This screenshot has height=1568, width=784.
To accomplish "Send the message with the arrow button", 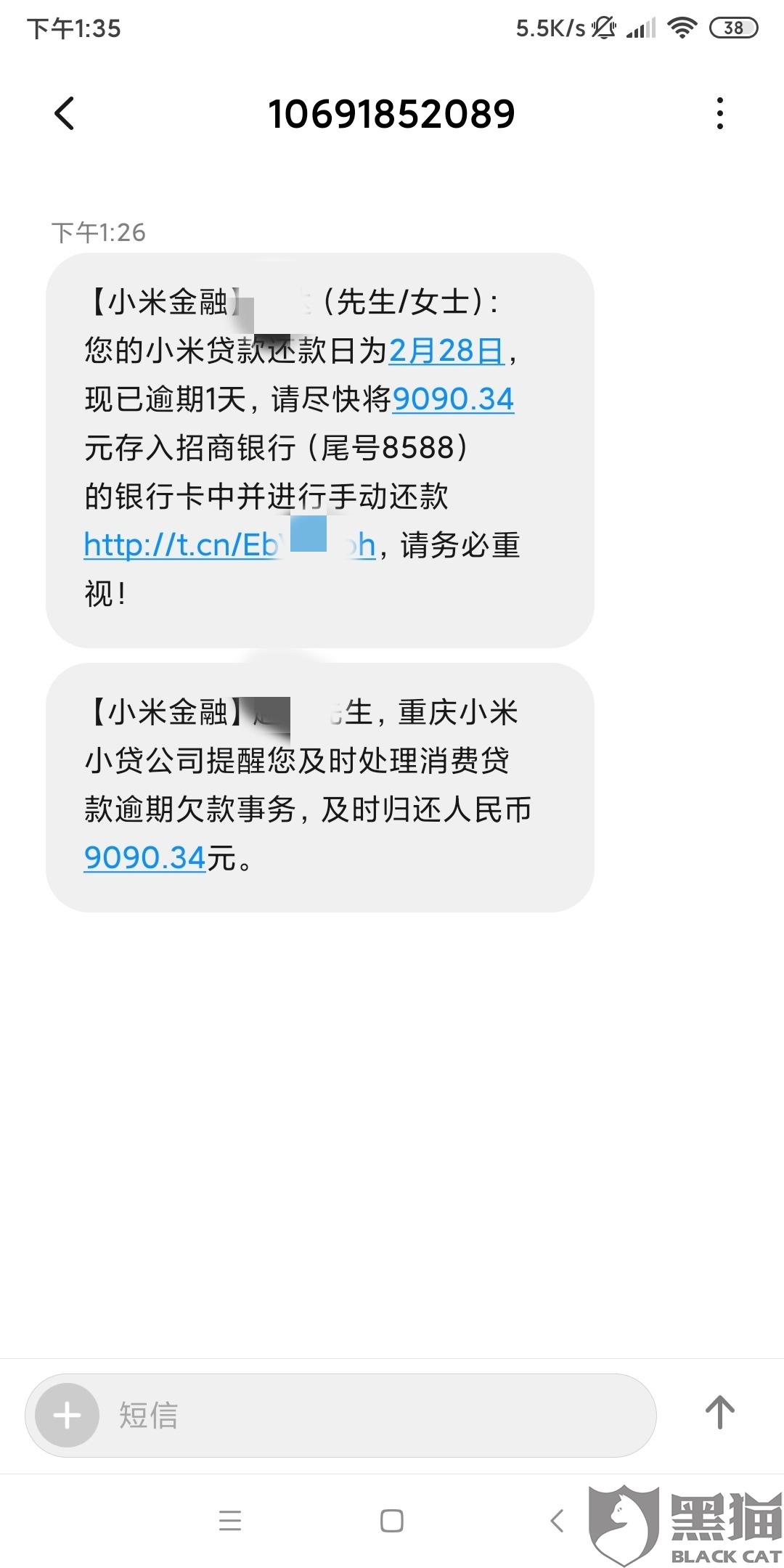I will coord(719,1413).
